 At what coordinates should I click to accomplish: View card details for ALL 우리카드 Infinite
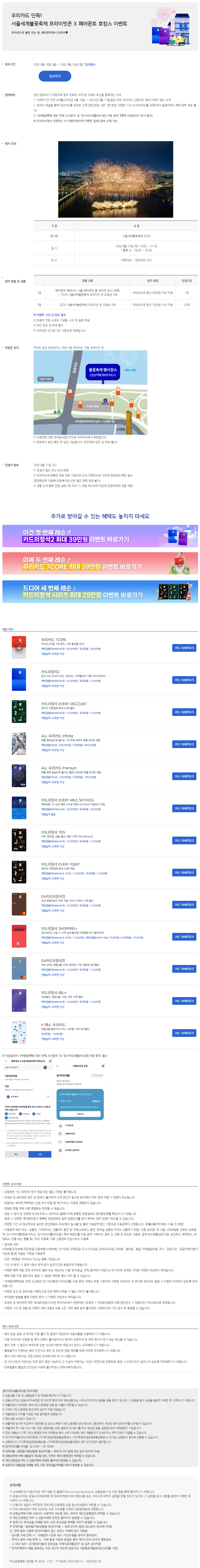pos(184,744)
